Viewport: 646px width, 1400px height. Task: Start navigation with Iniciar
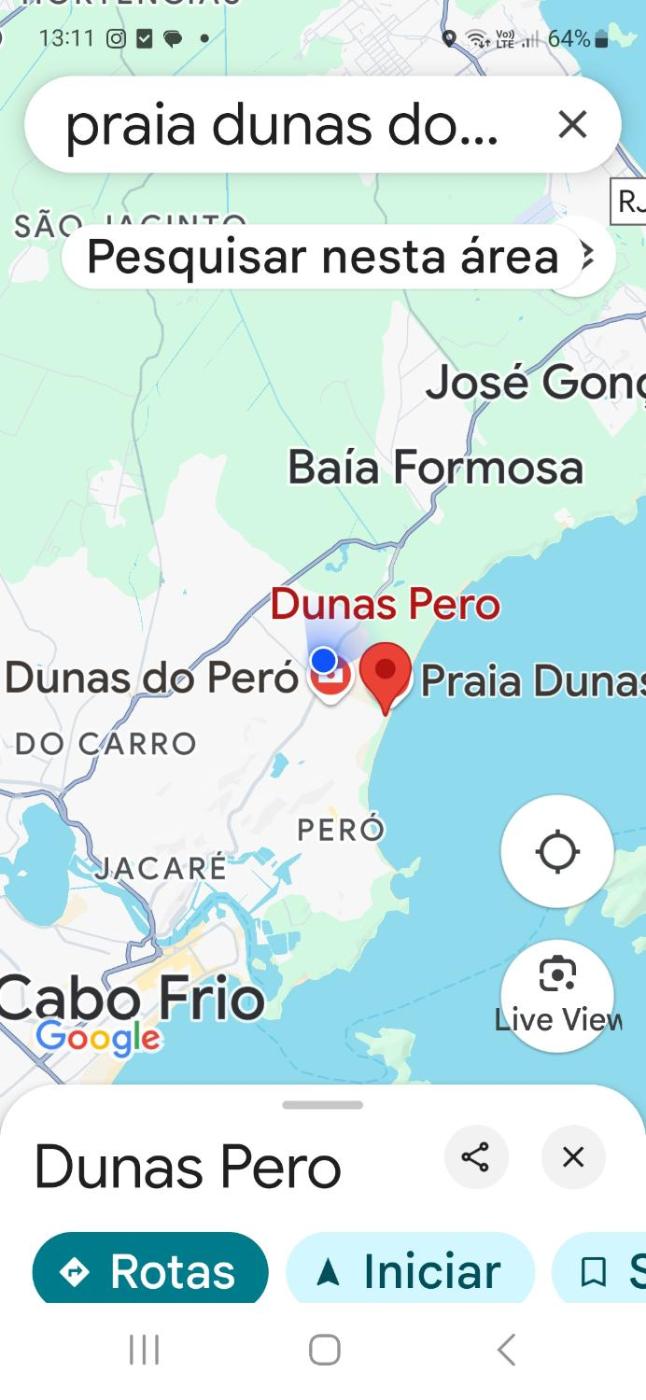click(x=410, y=1270)
